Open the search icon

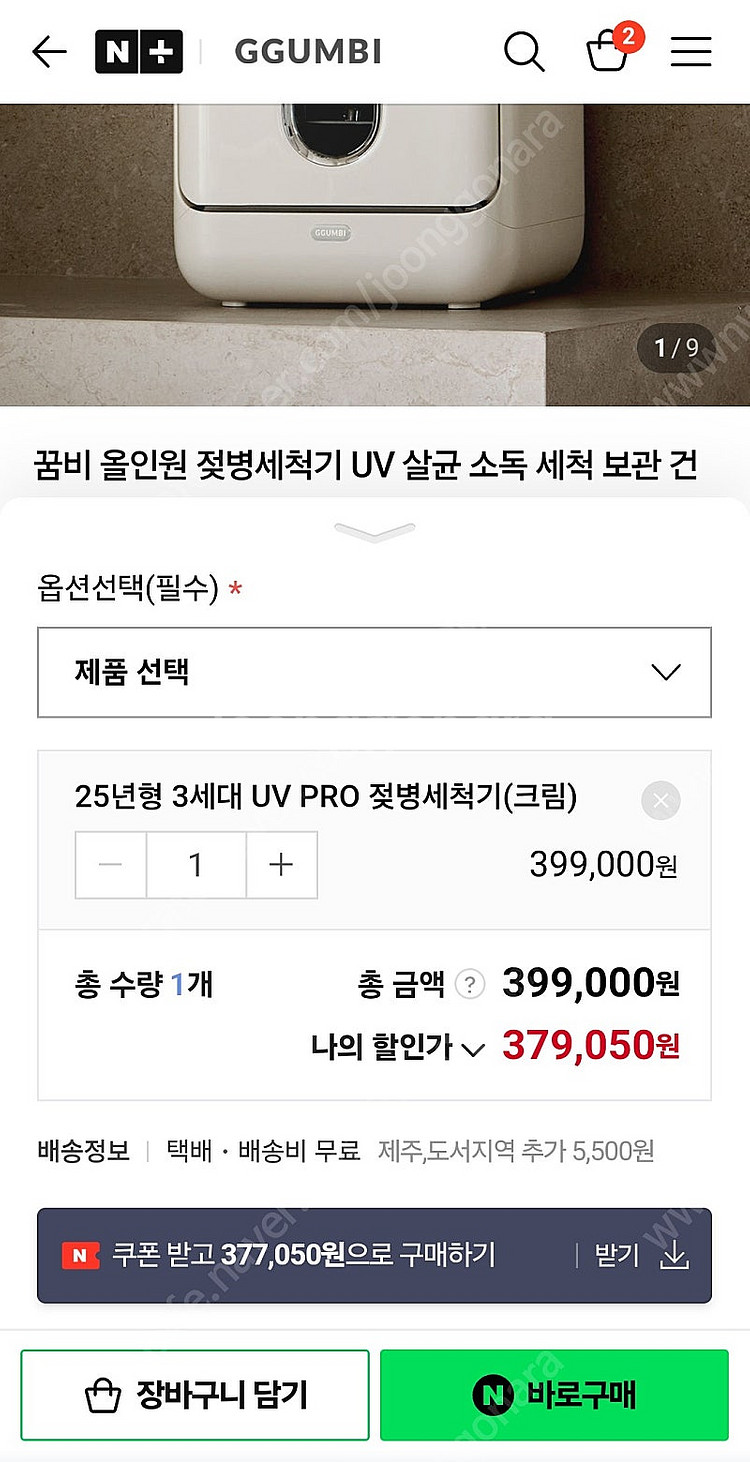coord(523,52)
